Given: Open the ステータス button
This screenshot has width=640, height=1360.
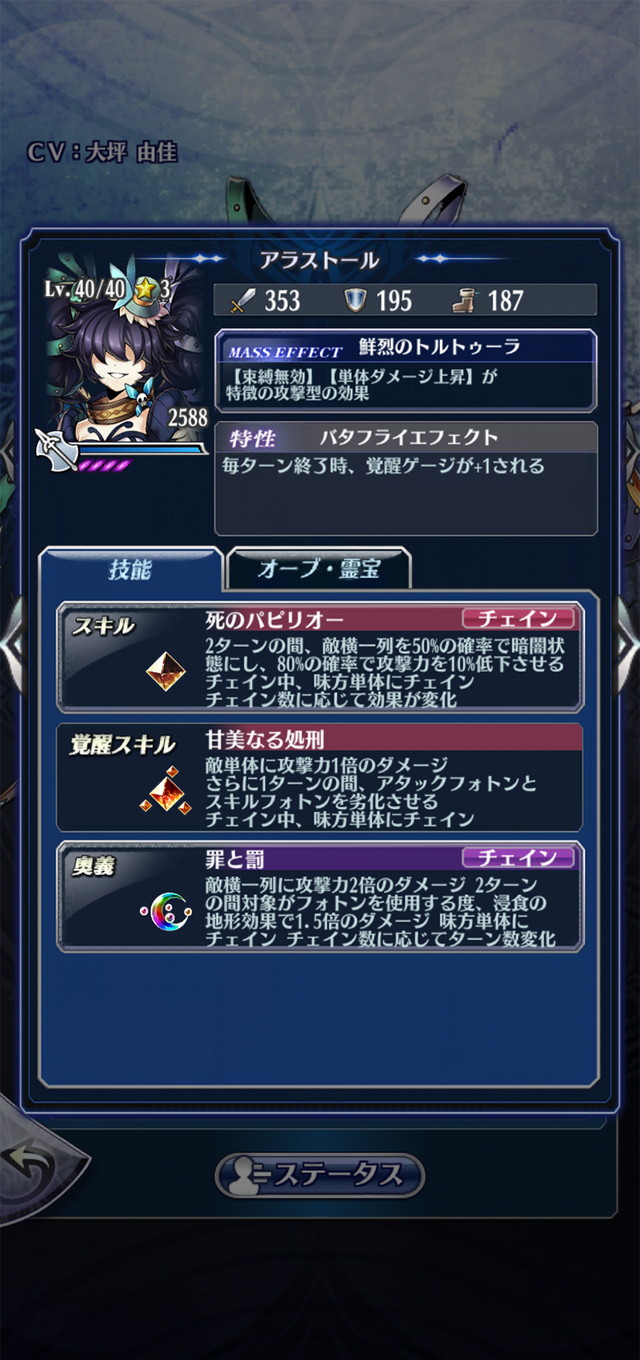Looking at the screenshot, I should (320, 1175).
